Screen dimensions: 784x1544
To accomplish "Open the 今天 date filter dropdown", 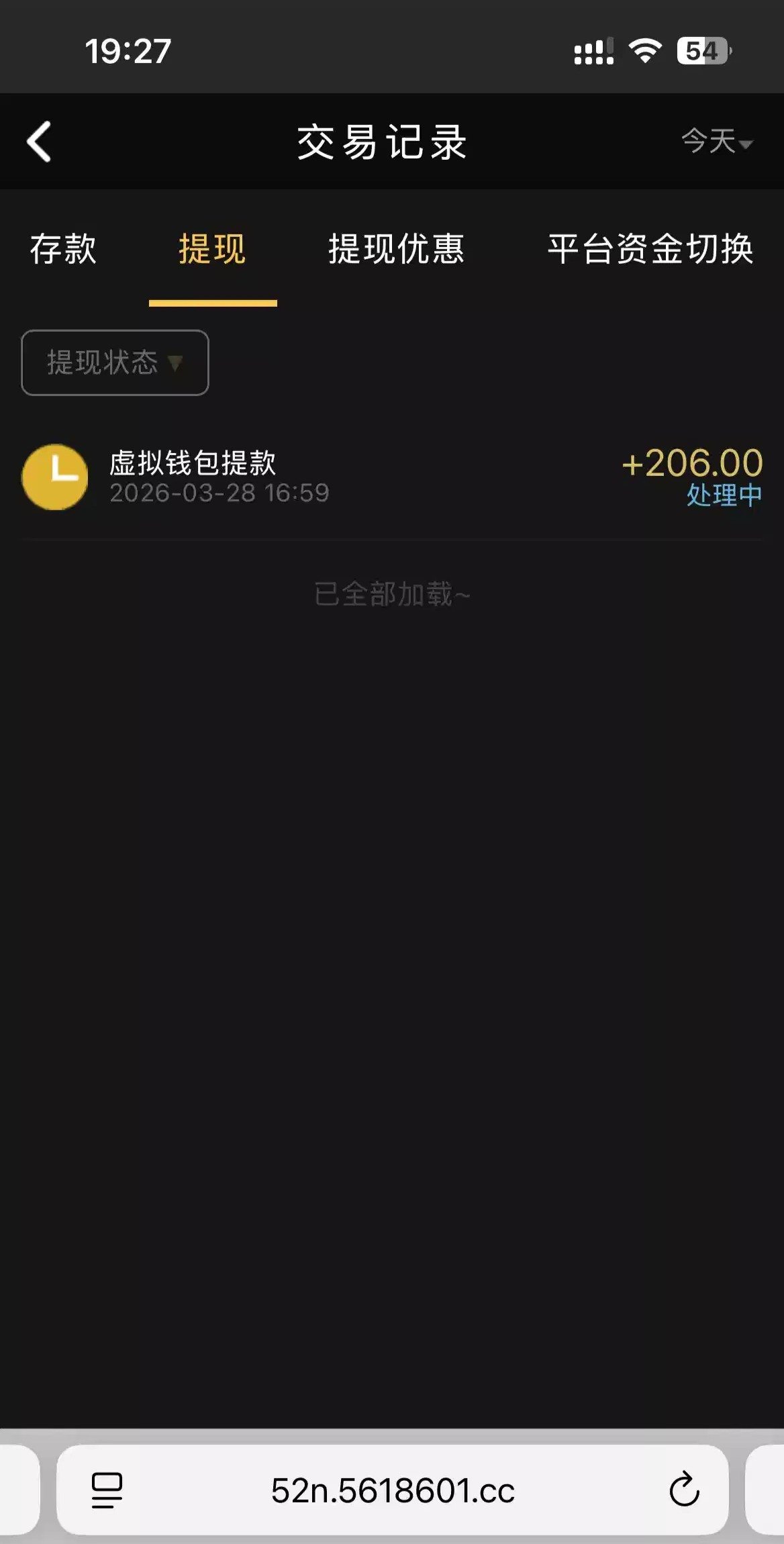I will click(717, 142).
